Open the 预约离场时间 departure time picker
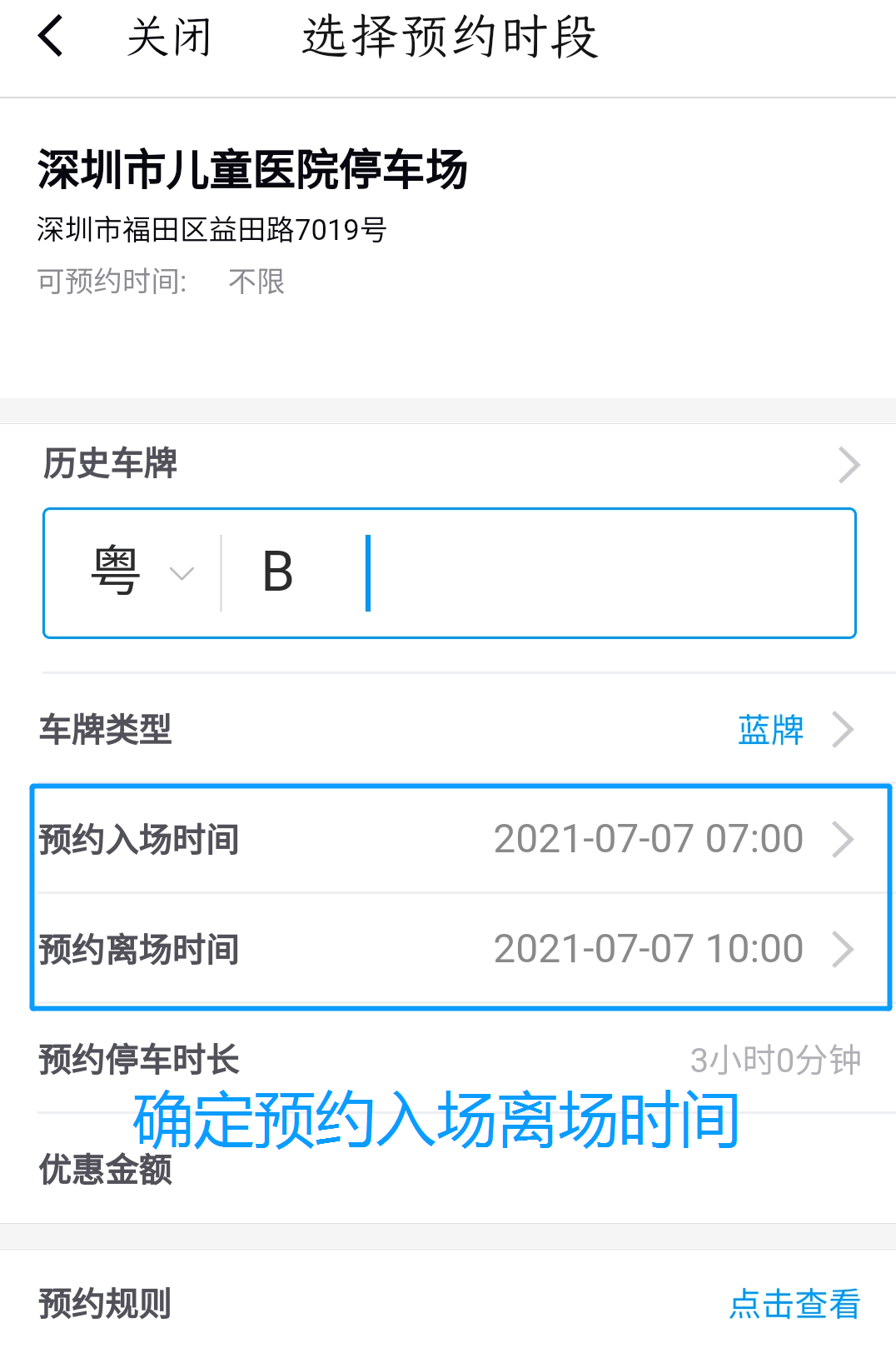Image resolution: width=896 pixels, height=1353 pixels. click(450, 948)
